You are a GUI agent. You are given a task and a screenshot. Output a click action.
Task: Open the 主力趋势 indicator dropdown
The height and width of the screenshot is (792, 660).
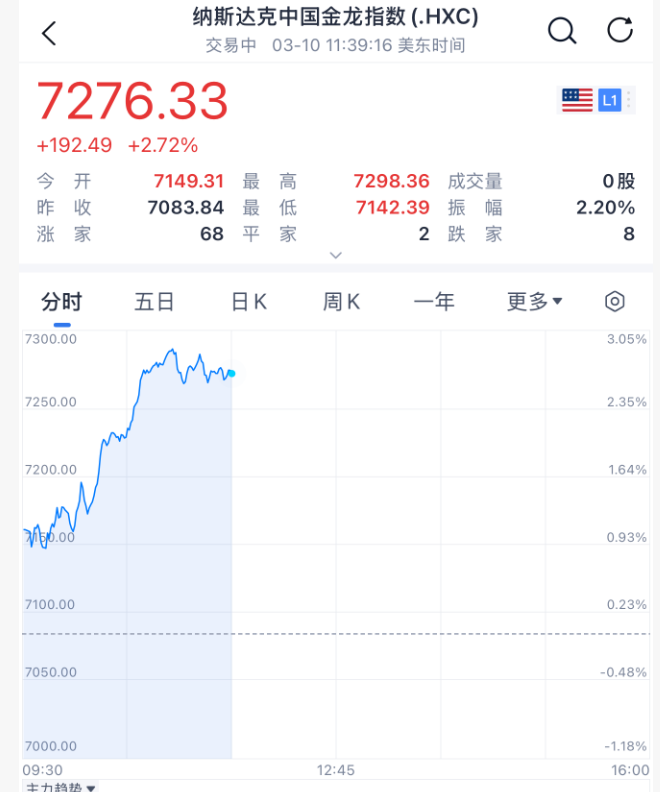(60, 787)
